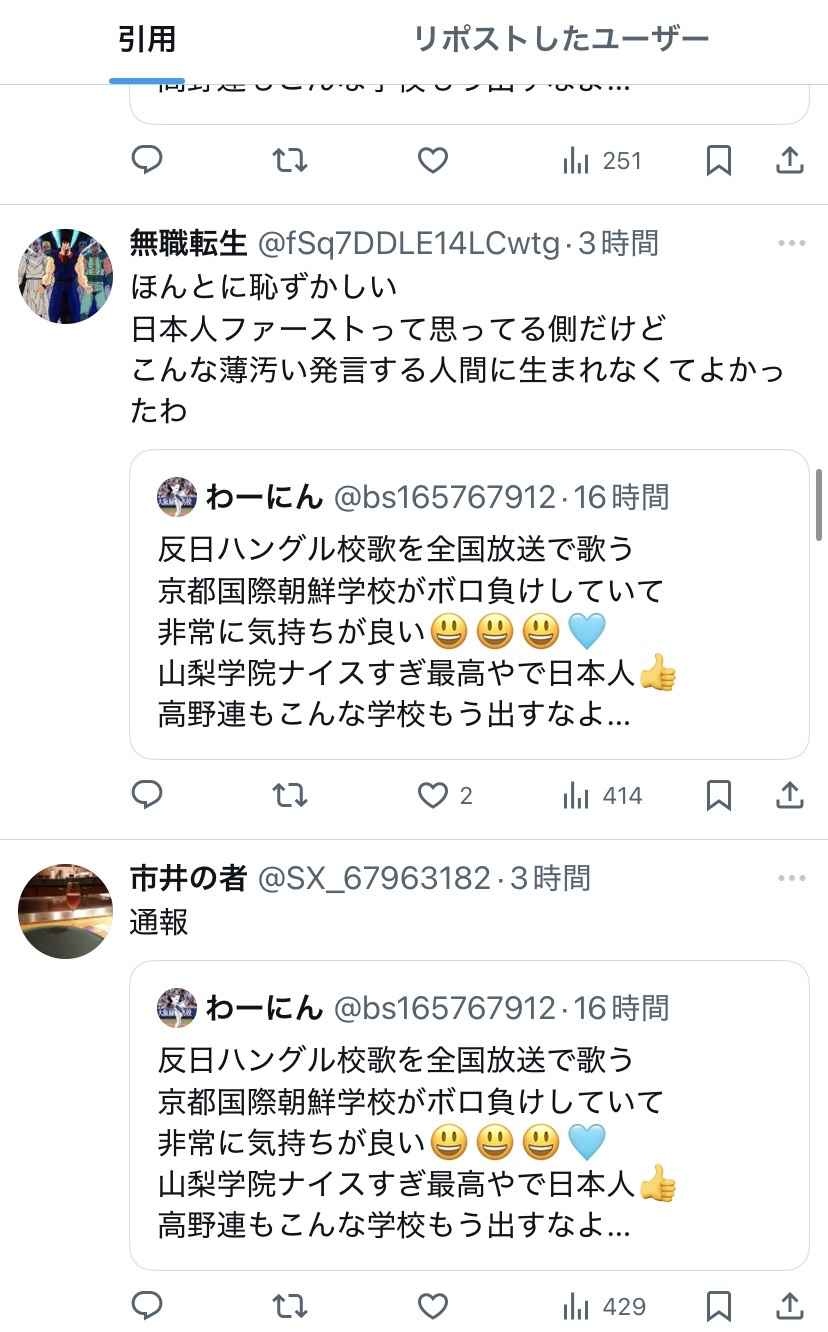
Task: View analytics with 414 views
Action: pos(602,795)
